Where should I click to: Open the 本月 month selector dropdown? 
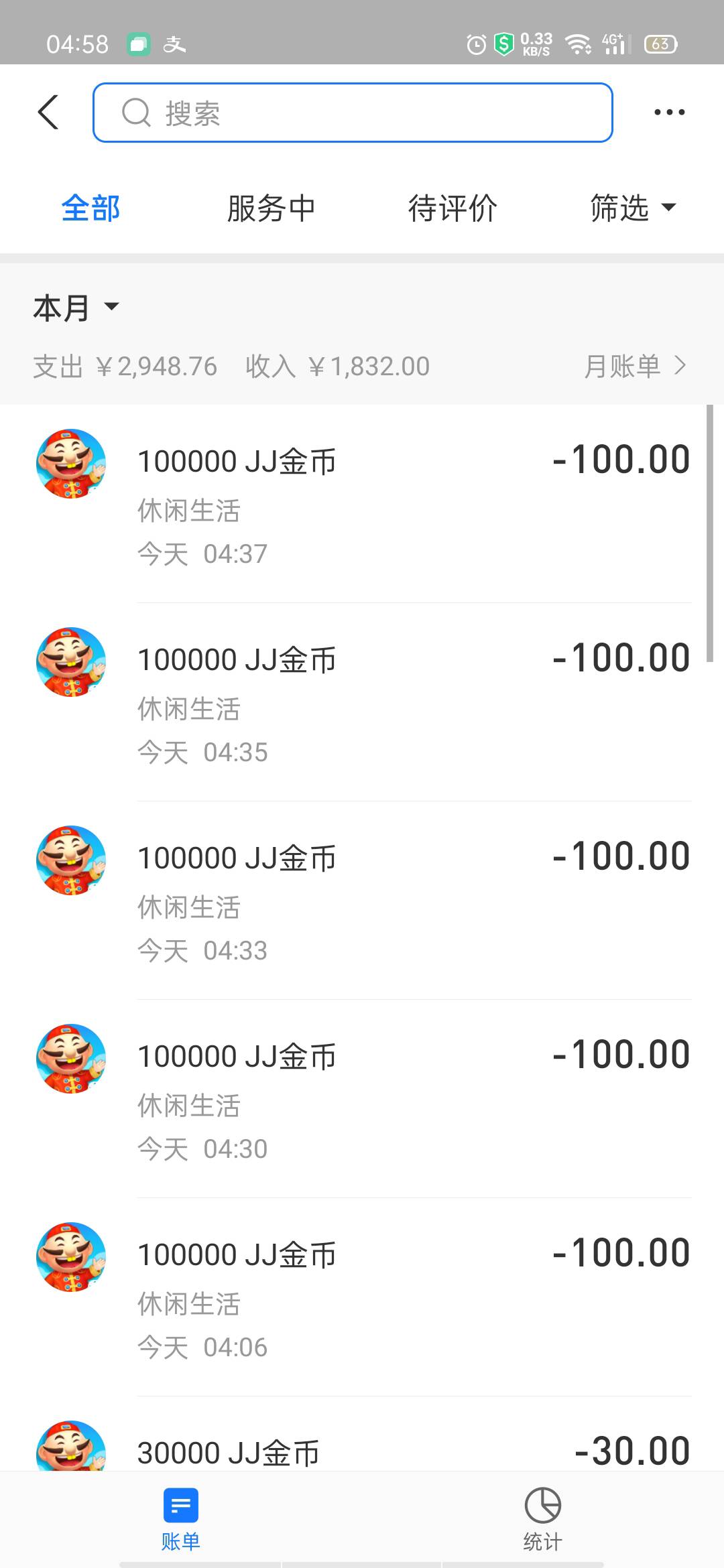pyautogui.click(x=76, y=307)
